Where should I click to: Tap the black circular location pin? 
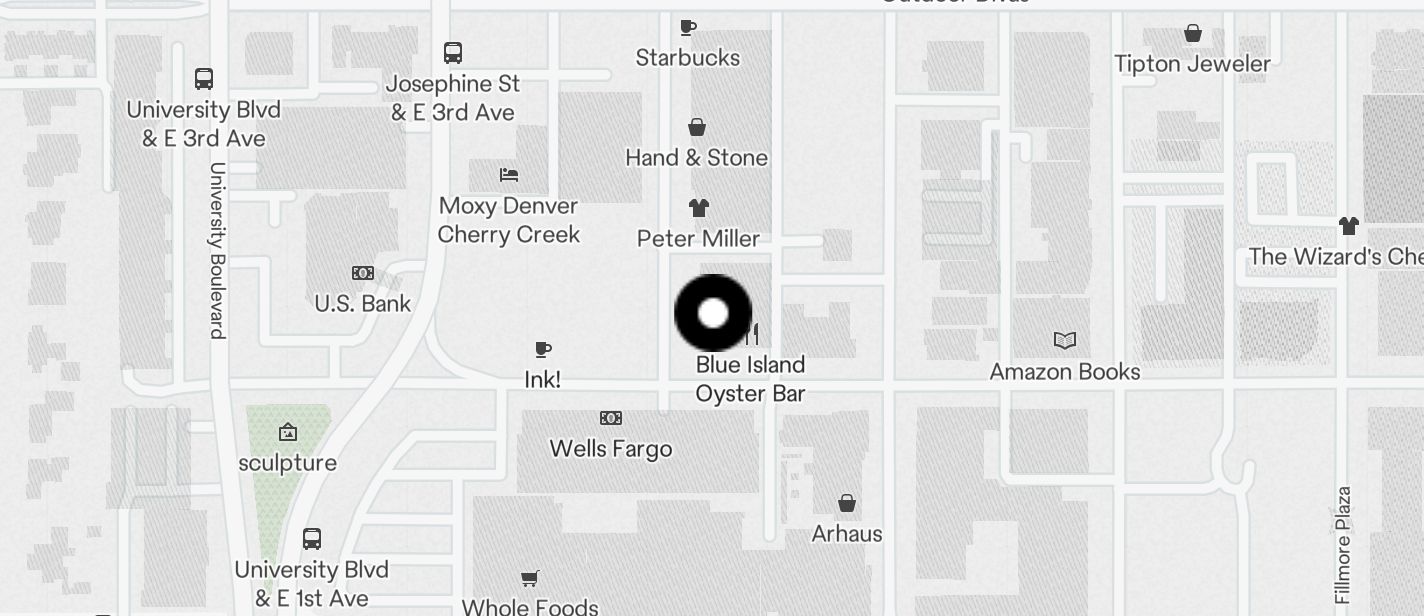tap(713, 314)
